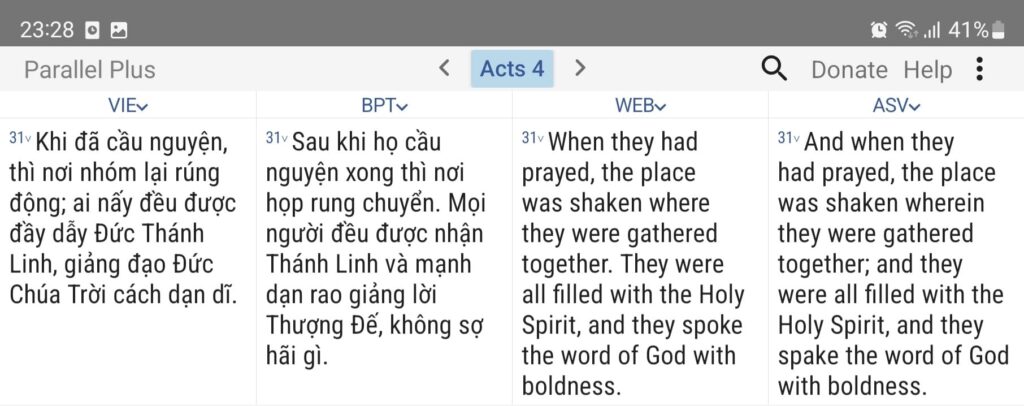The height and width of the screenshot is (406, 1024).
Task: Go to the next chapter
Action: click(x=580, y=69)
